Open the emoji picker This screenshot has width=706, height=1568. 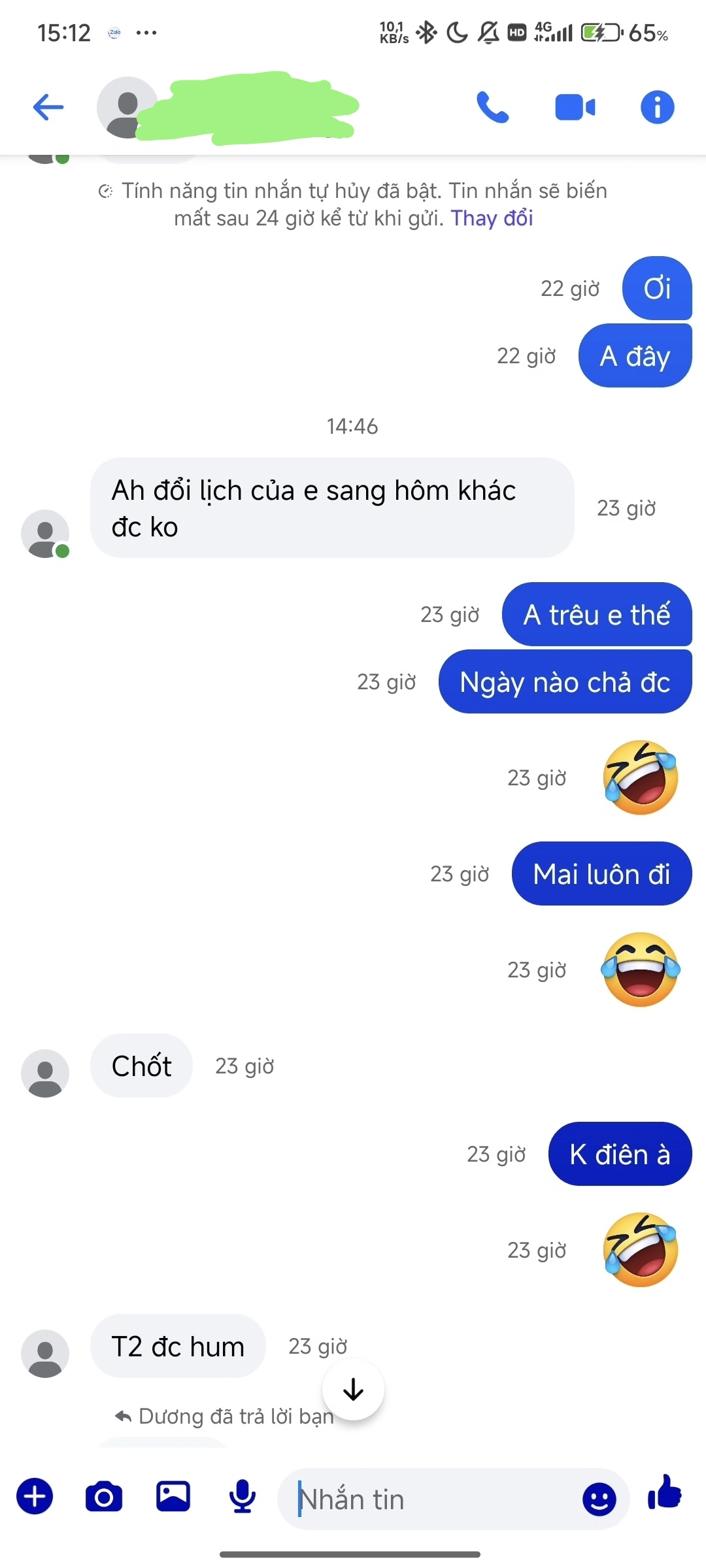tap(599, 1499)
